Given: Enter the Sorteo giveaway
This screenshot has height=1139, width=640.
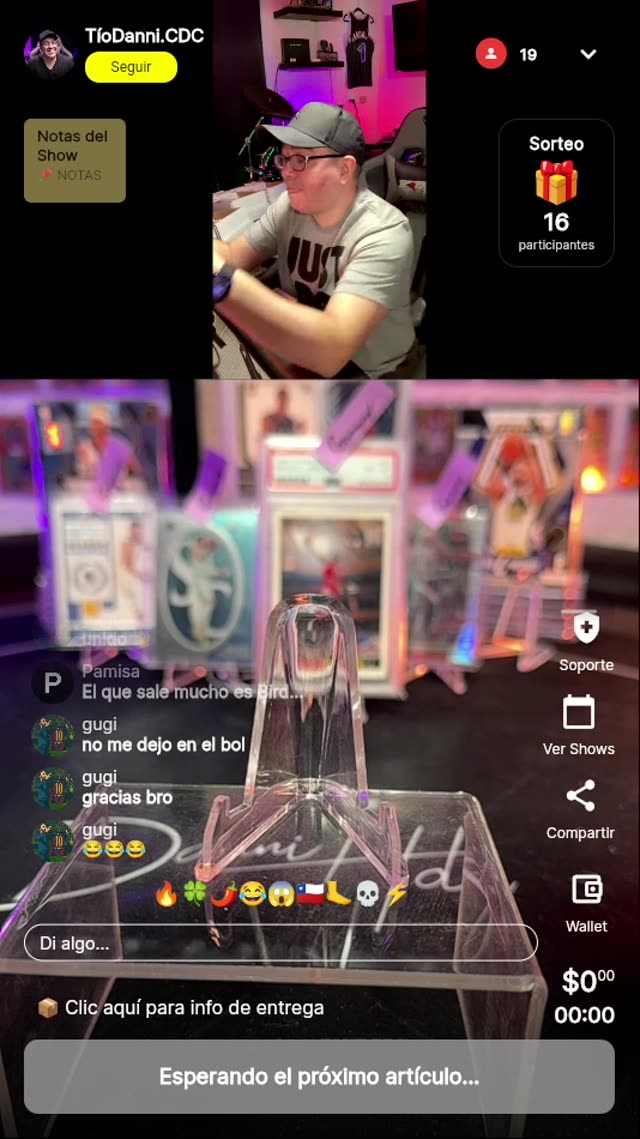Looking at the screenshot, I should 556,193.
